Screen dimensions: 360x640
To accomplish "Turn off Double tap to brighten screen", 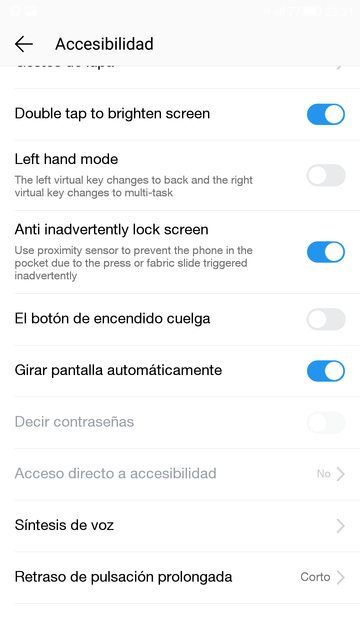I will [x=326, y=114].
